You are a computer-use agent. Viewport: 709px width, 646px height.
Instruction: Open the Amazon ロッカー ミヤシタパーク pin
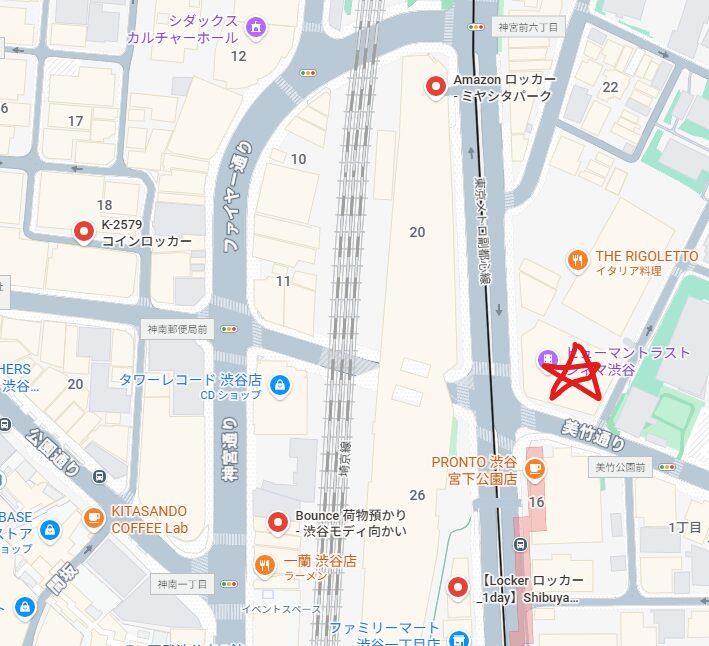coord(435,87)
